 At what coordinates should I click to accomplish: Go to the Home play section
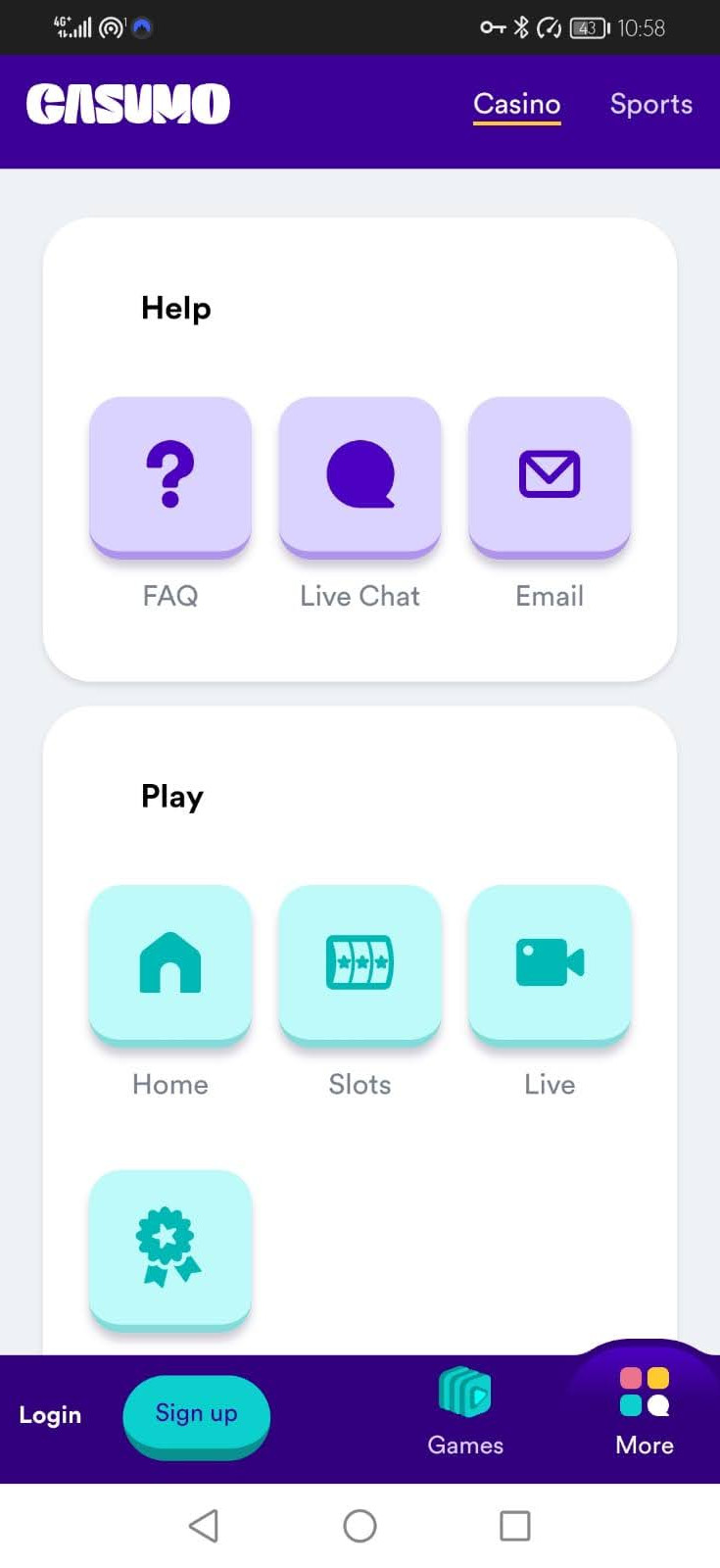point(170,964)
